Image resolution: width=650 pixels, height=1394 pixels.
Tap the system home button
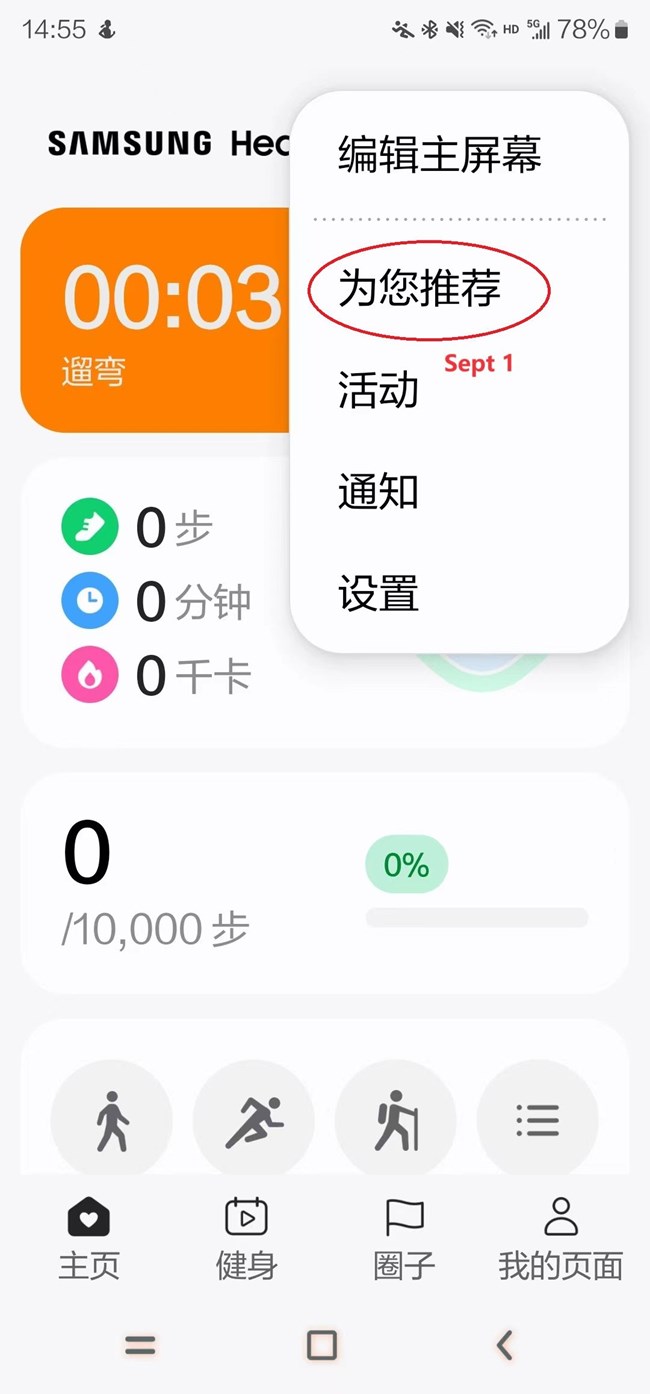point(322,1346)
